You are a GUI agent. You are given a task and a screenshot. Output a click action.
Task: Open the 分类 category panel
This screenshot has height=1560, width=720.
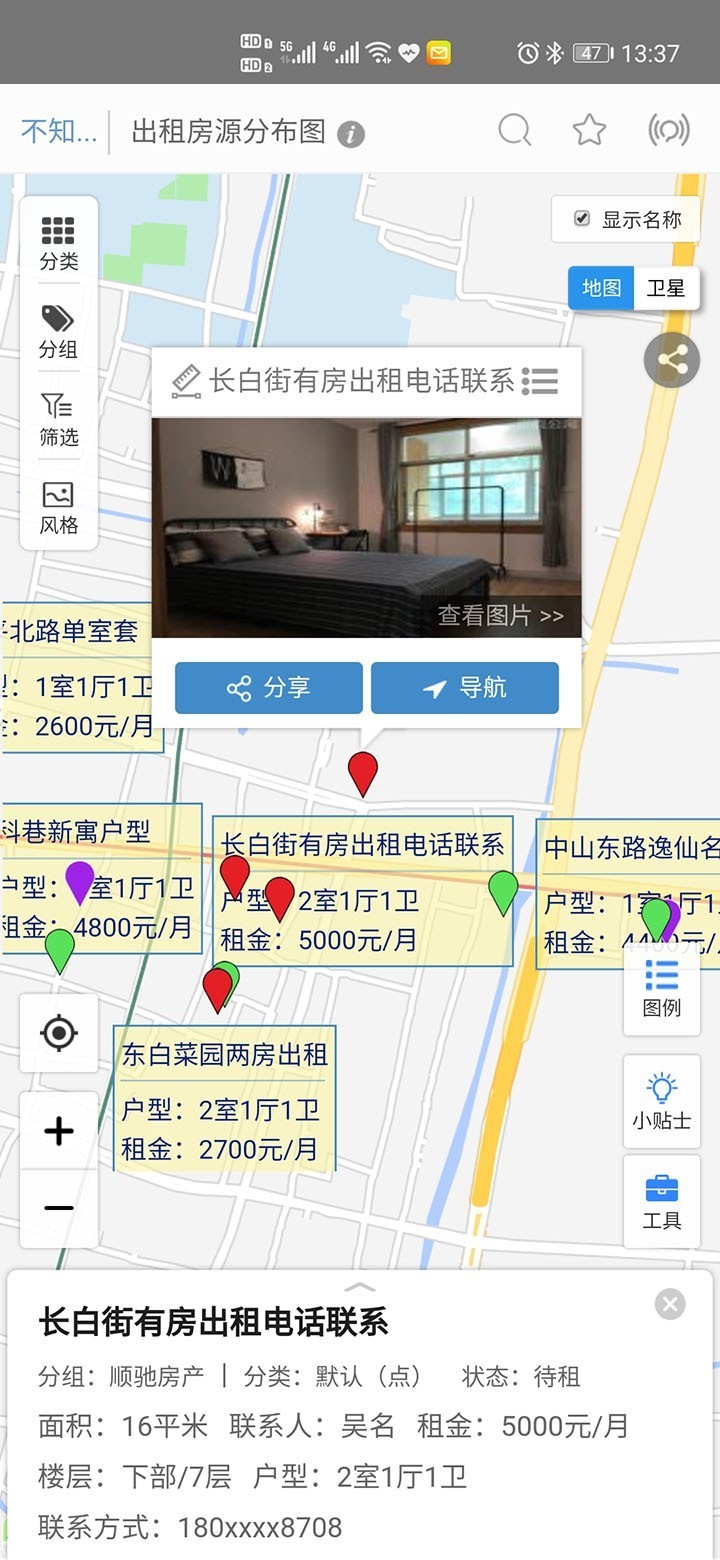point(57,237)
